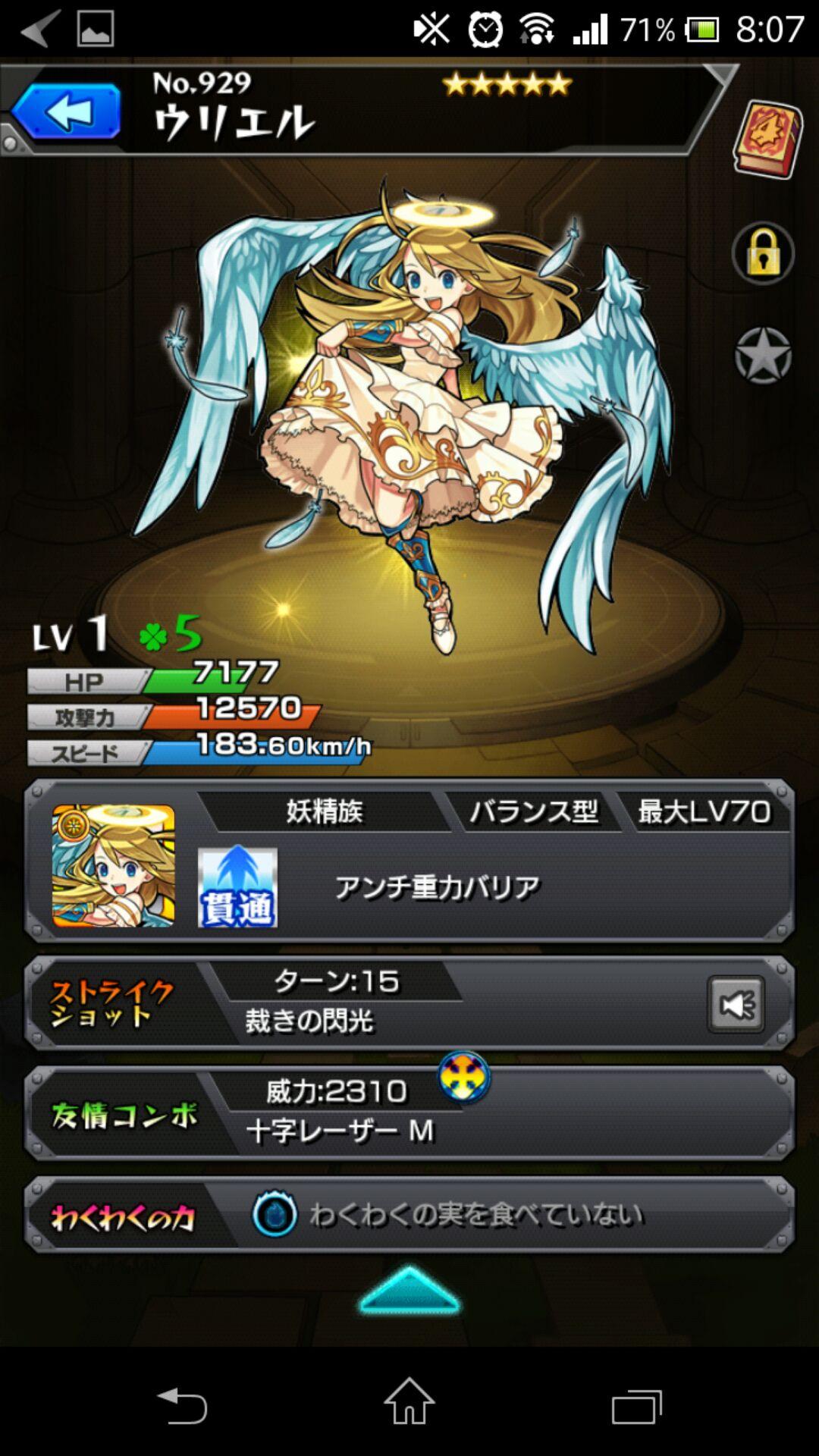This screenshot has height=1456, width=819.
Task: Play the strike shot voice speaker icon
Action: (735, 1004)
